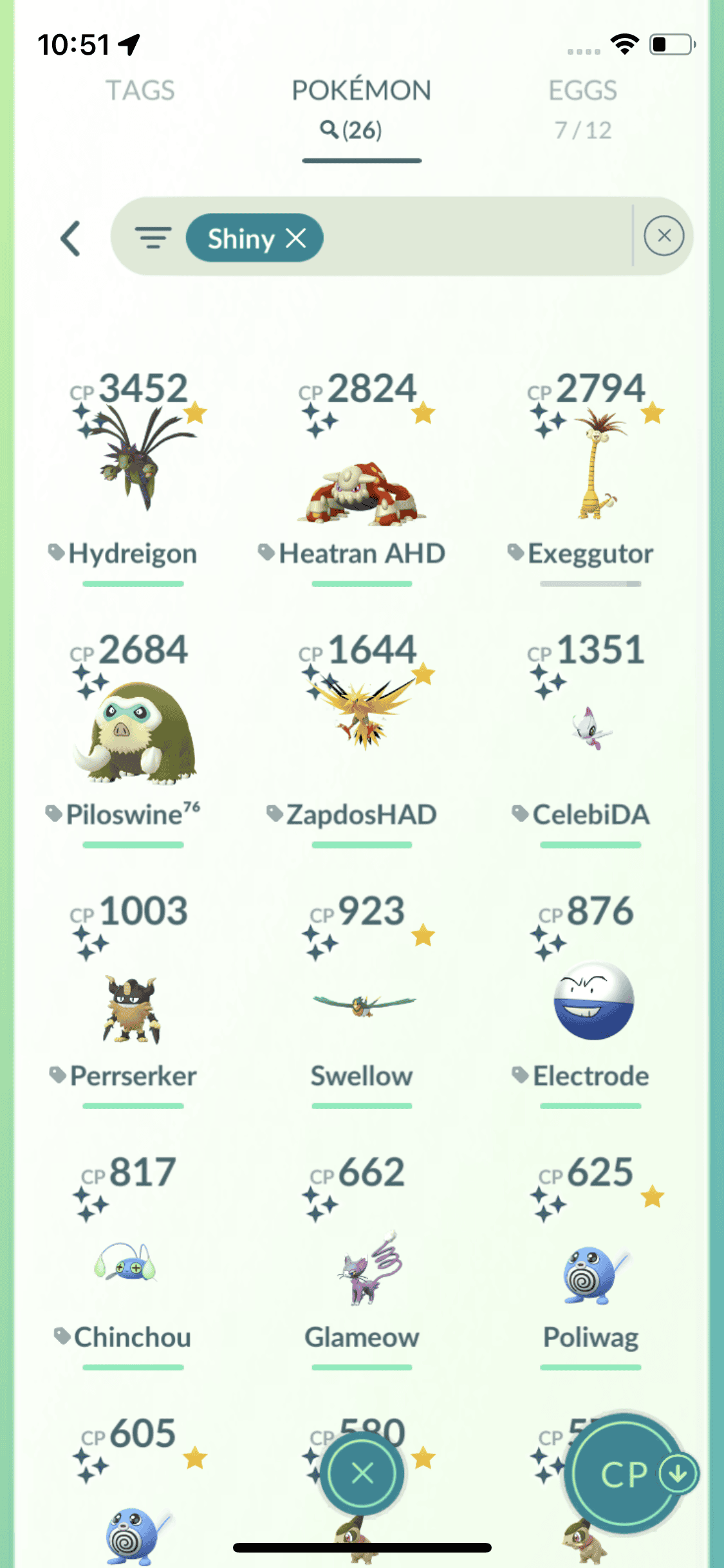Remove the Shiny filter chip
724x1568 pixels.
[297, 238]
